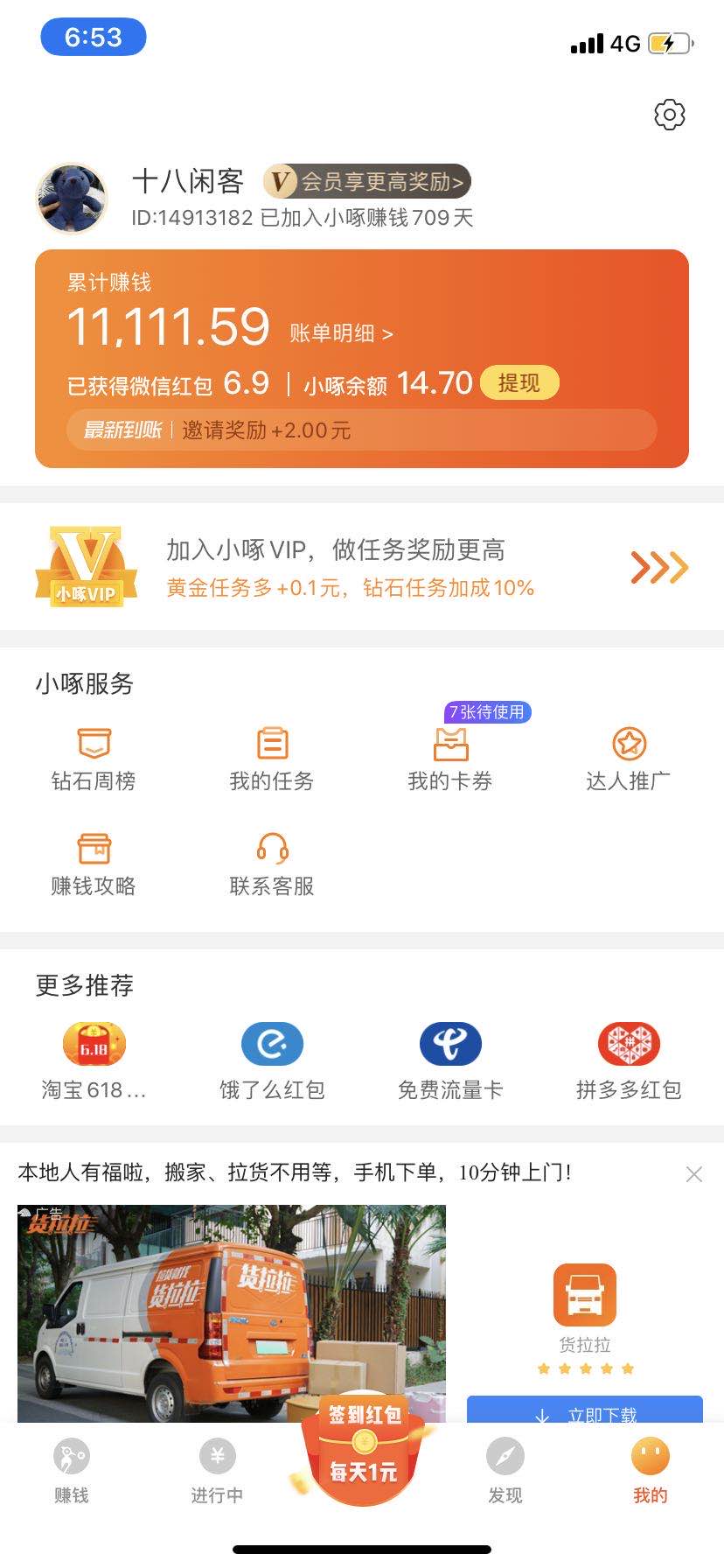Dismiss the 货拉拉 advertisement
This screenshot has height=1568, width=724.
click(694, 1174)
